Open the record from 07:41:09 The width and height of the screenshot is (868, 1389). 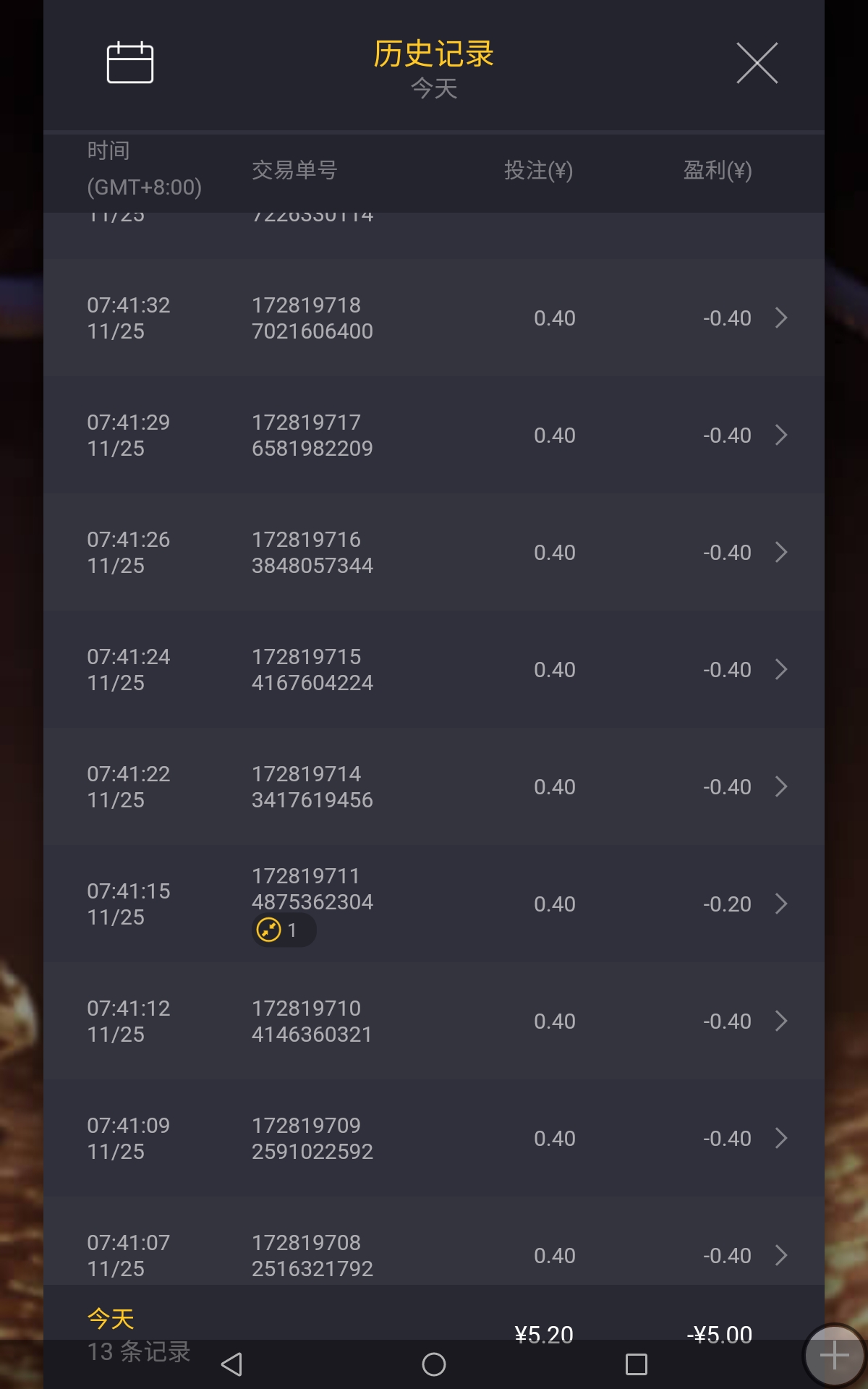[434, 1139]
